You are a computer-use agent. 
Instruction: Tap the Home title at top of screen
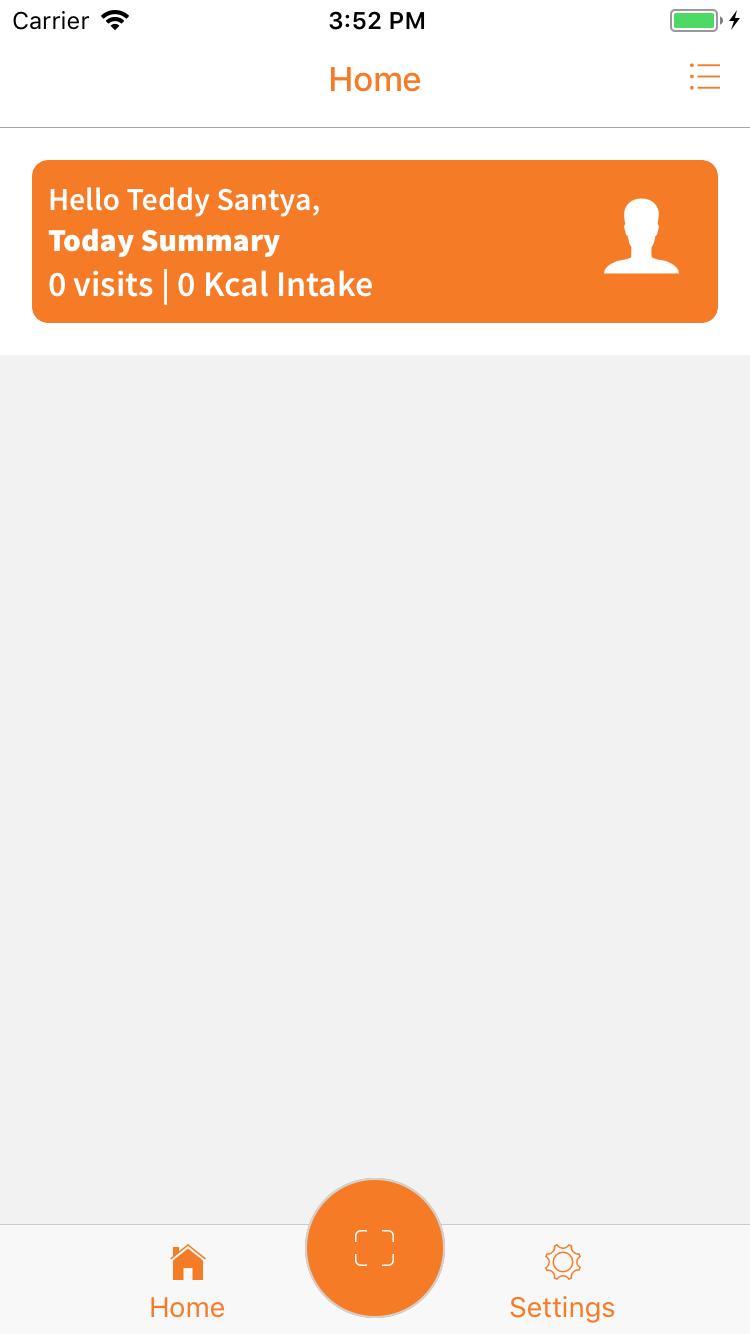point(374,79)
